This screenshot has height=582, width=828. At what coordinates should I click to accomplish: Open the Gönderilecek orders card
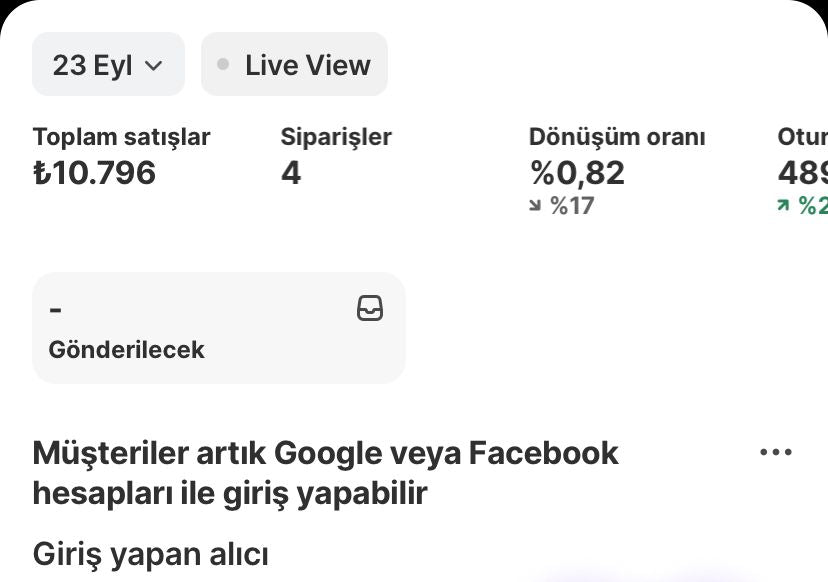click(x=219, y=328)
